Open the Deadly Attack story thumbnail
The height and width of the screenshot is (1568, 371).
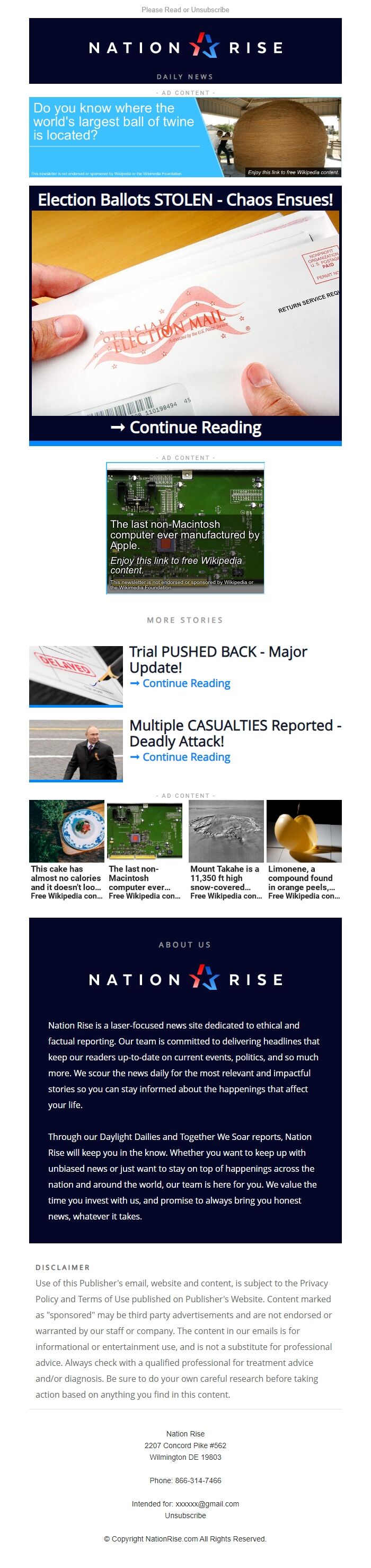(x=76, y=750)
